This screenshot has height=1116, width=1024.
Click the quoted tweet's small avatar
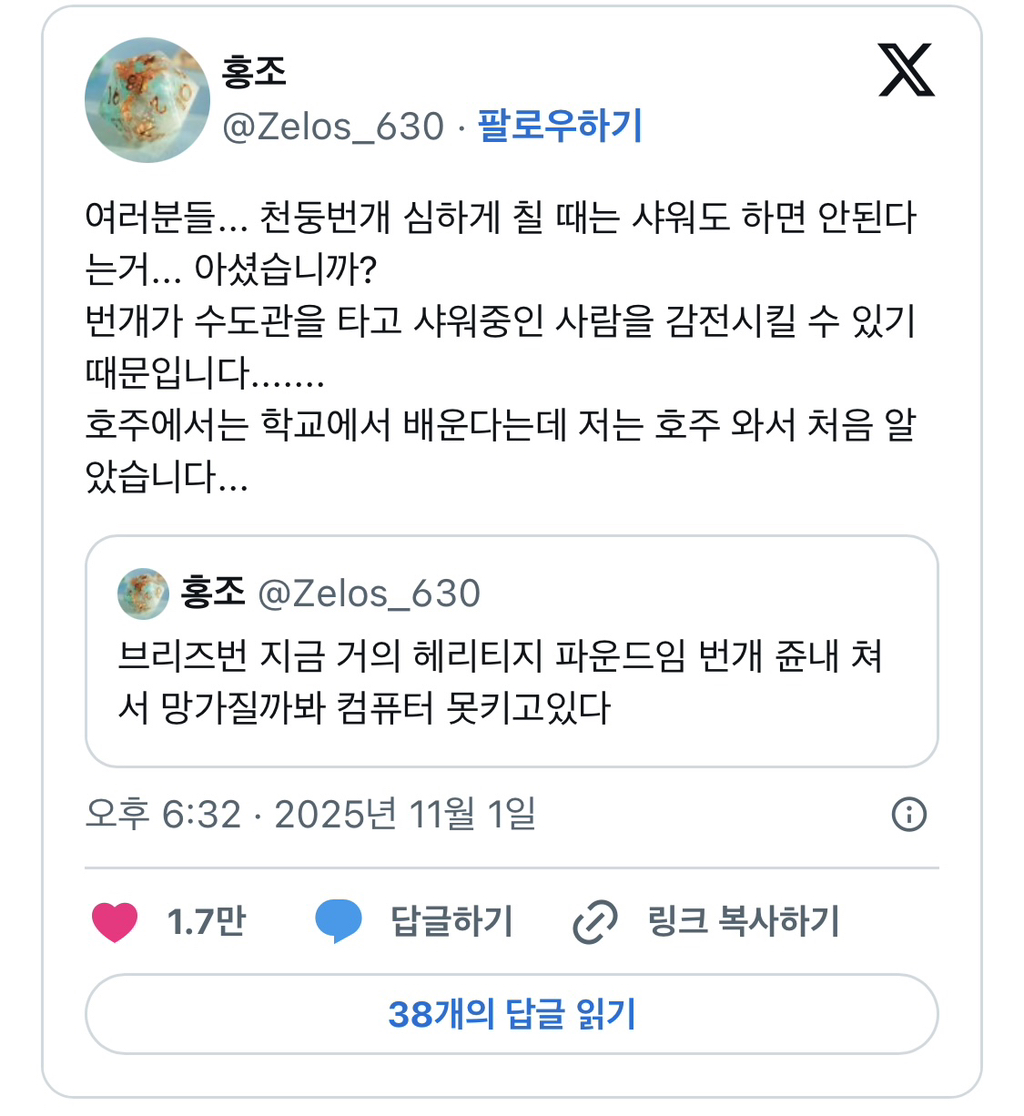tap(141, 592)
